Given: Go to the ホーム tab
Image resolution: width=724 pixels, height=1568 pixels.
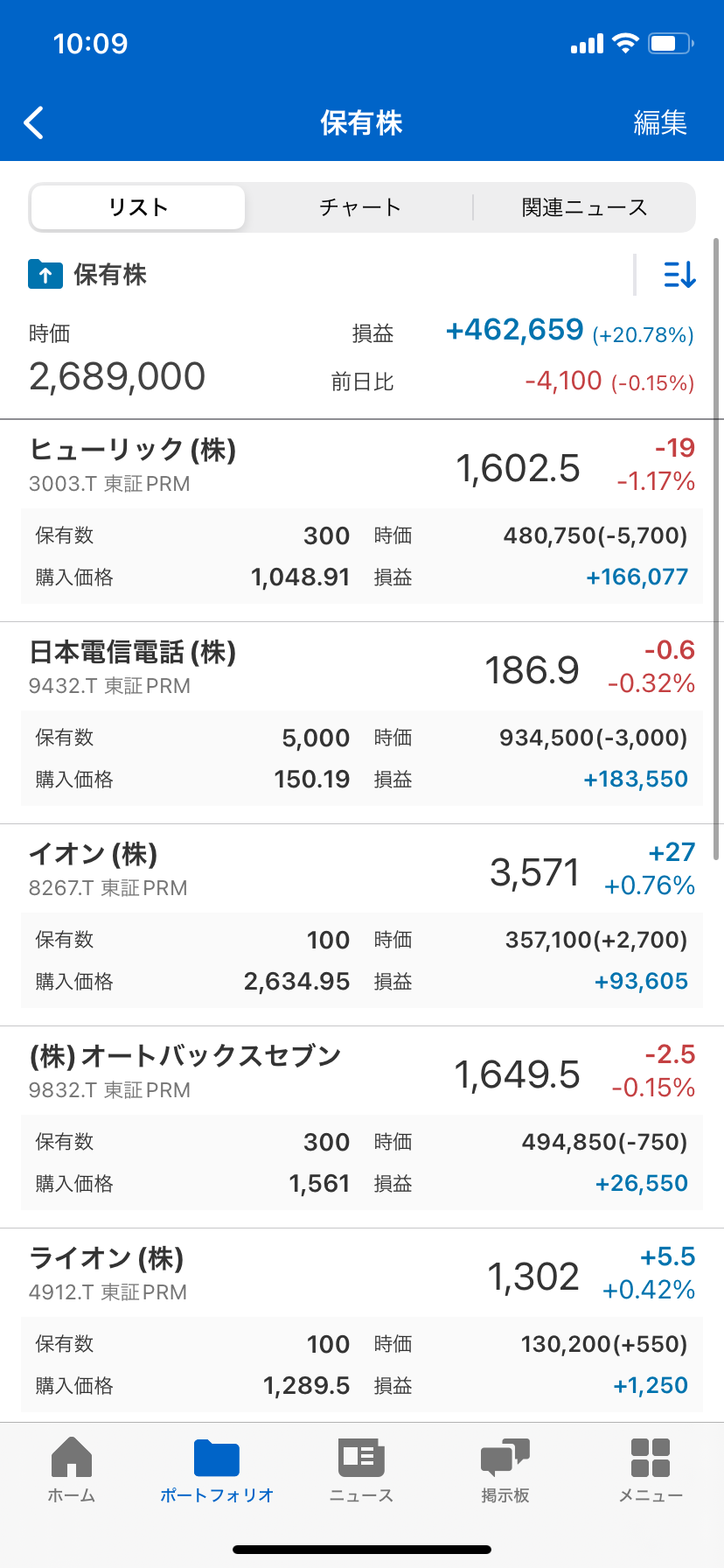Looking at the screenshot, I should tap(72, 1470).
